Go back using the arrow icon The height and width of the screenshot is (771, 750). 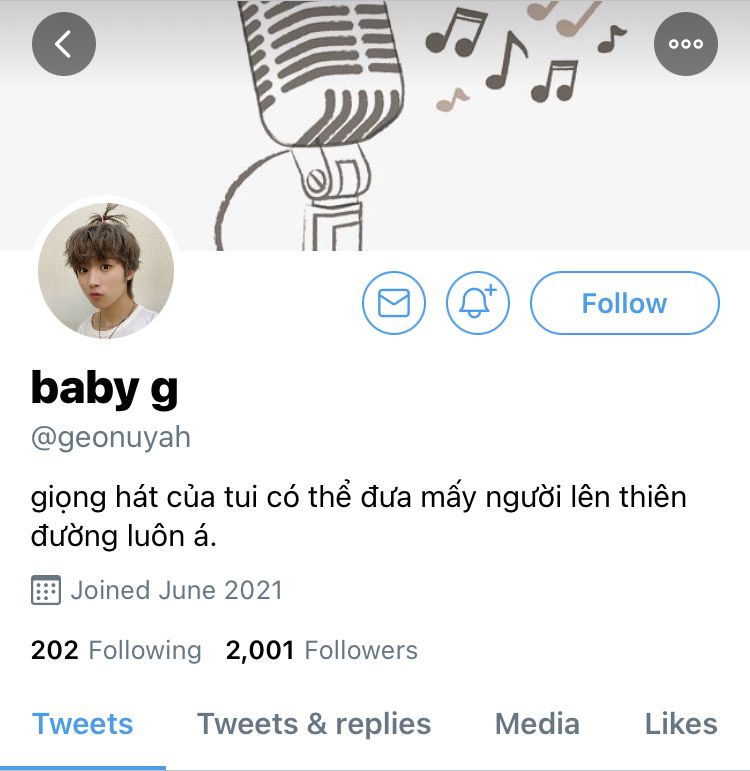coord(64,44)
